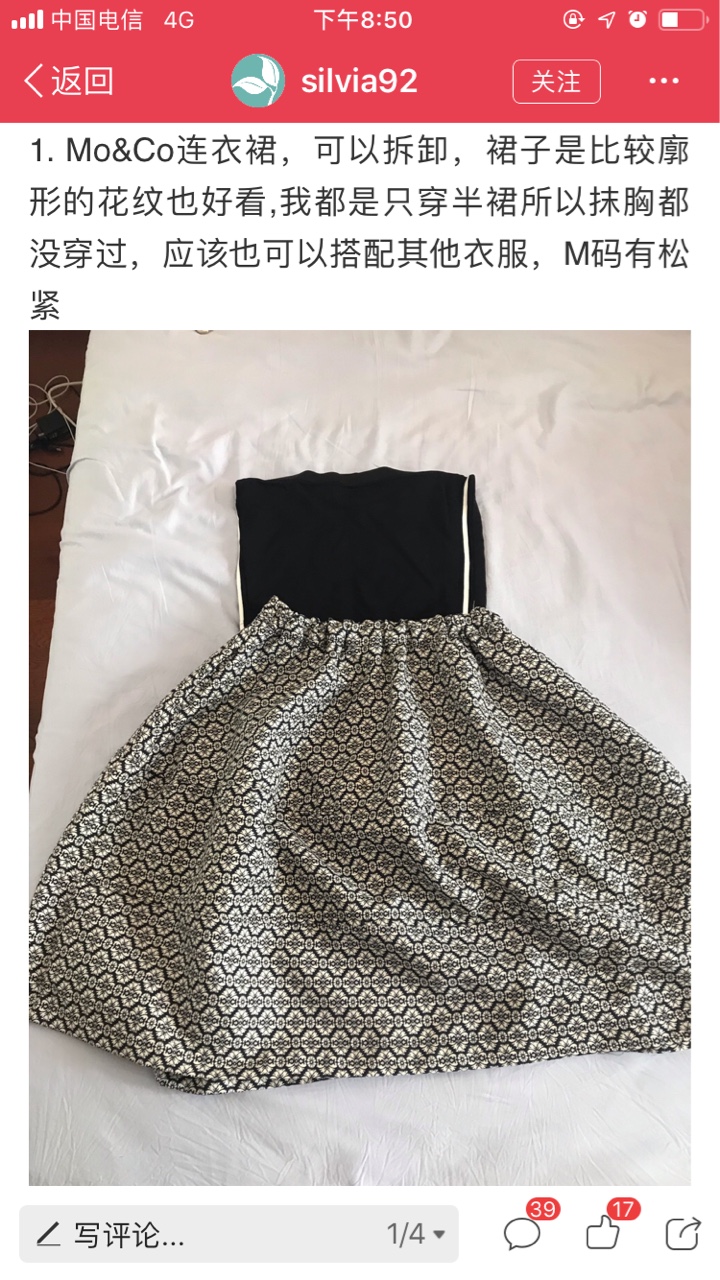Open silvia92's profile
Viewport: 720px width, 1280px height.
click(325, 82)
